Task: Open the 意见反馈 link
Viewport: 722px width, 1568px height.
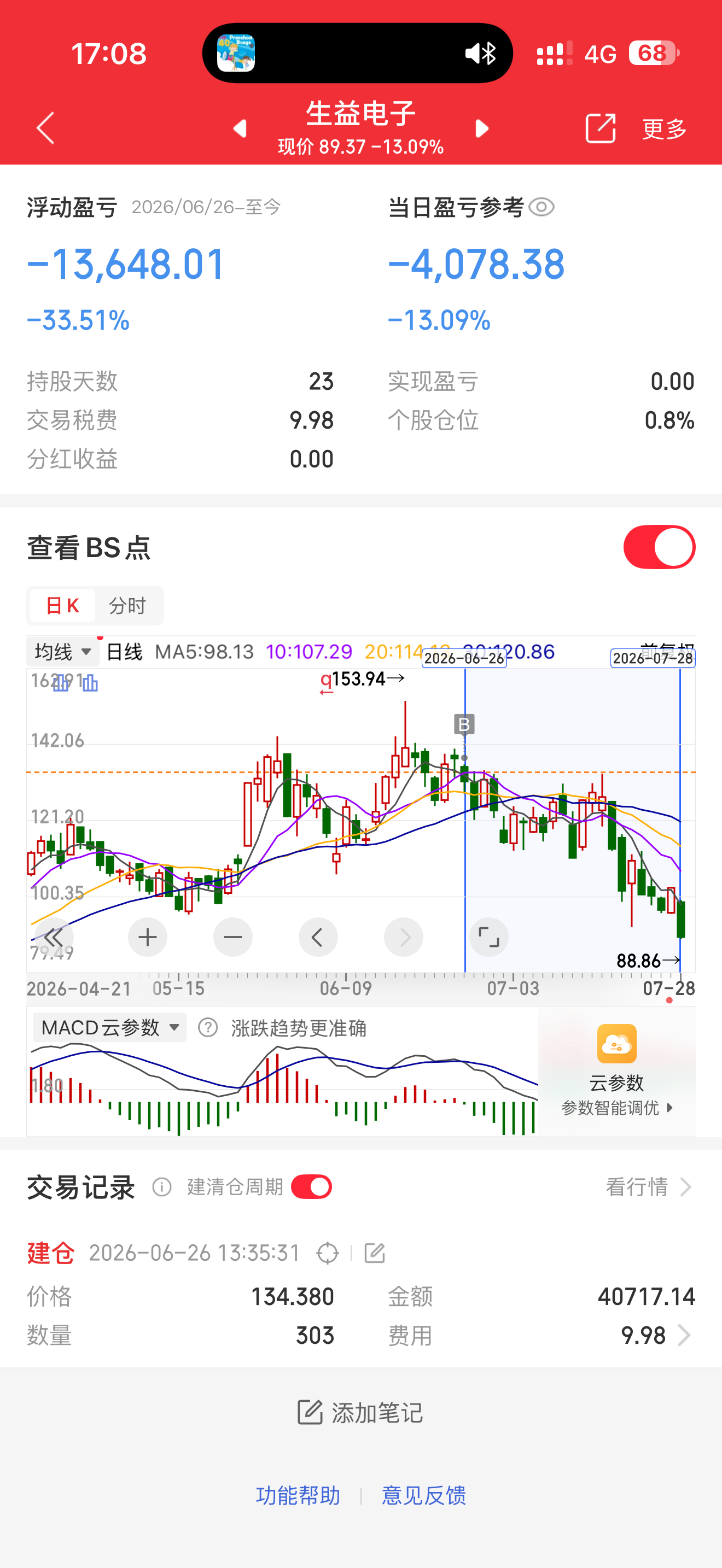Action: [424, 1496]
